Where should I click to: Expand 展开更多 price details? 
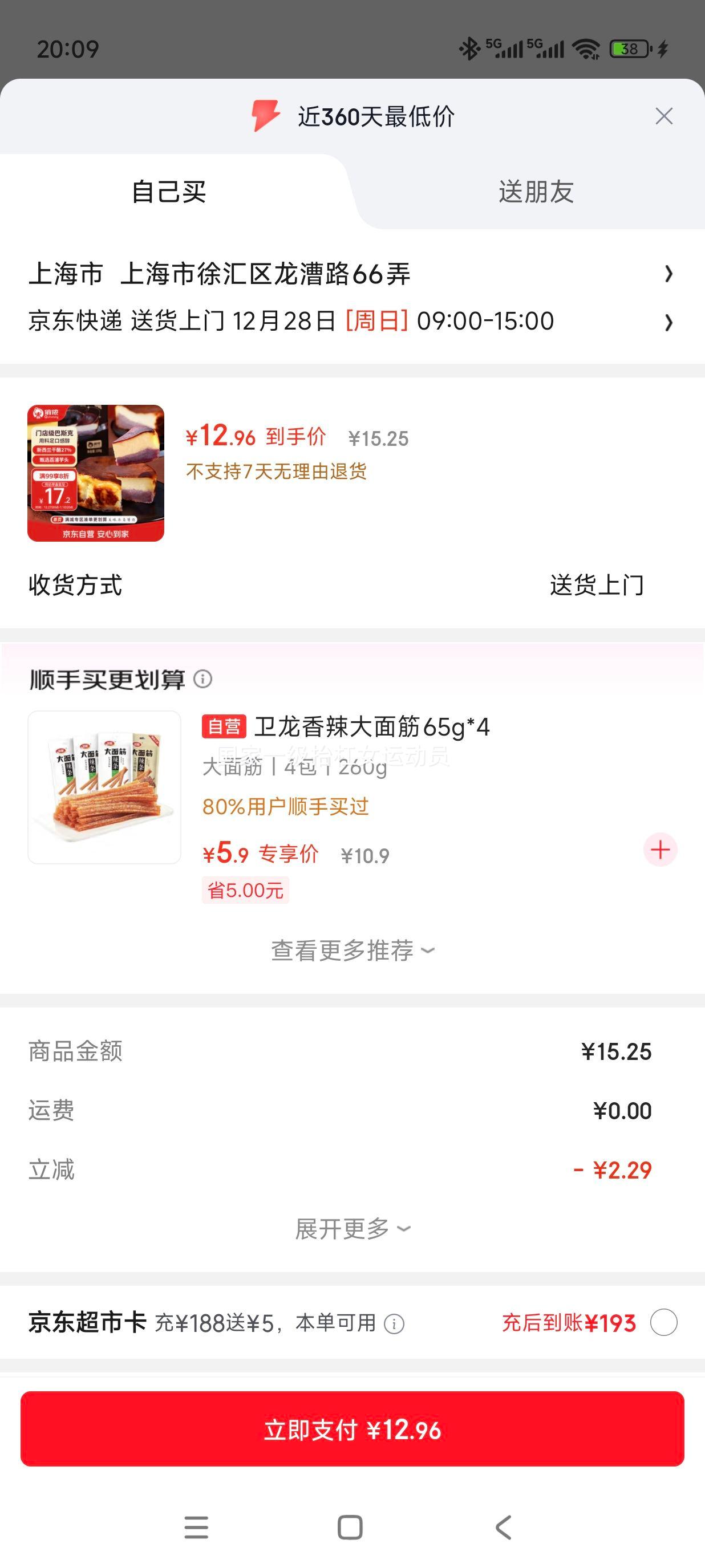[x=352, y=1229]
